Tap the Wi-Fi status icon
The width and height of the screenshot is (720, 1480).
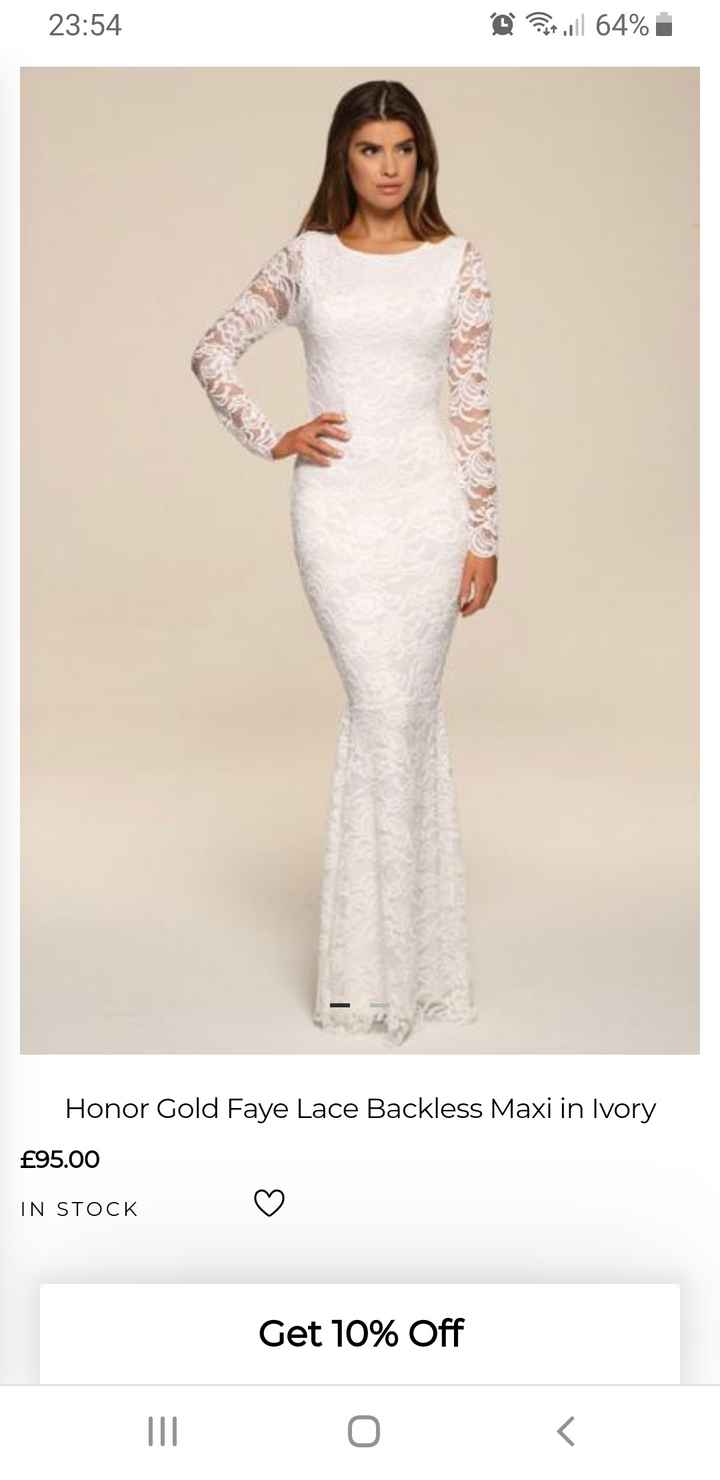tap(541, 25)
